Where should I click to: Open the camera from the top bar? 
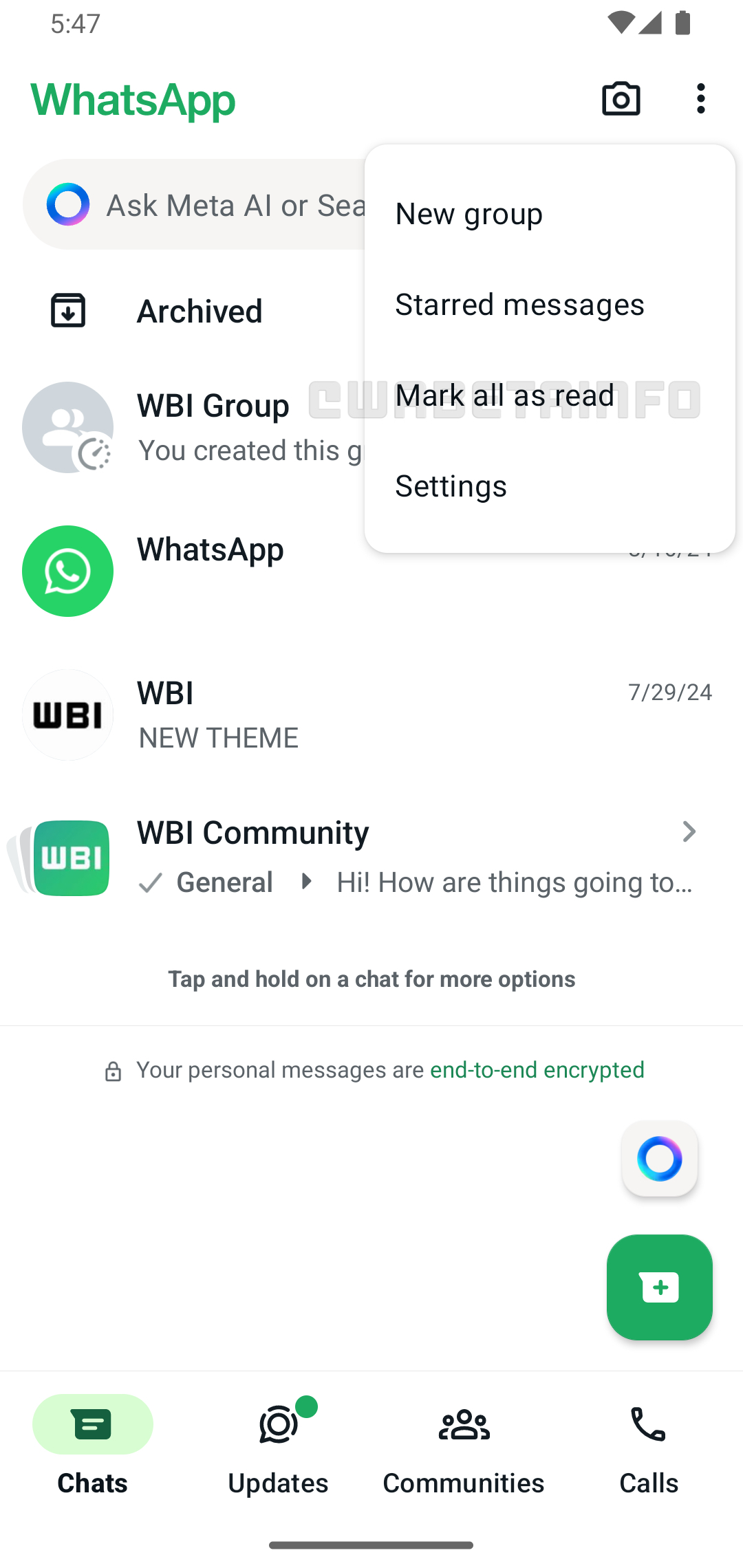[621, 99]
